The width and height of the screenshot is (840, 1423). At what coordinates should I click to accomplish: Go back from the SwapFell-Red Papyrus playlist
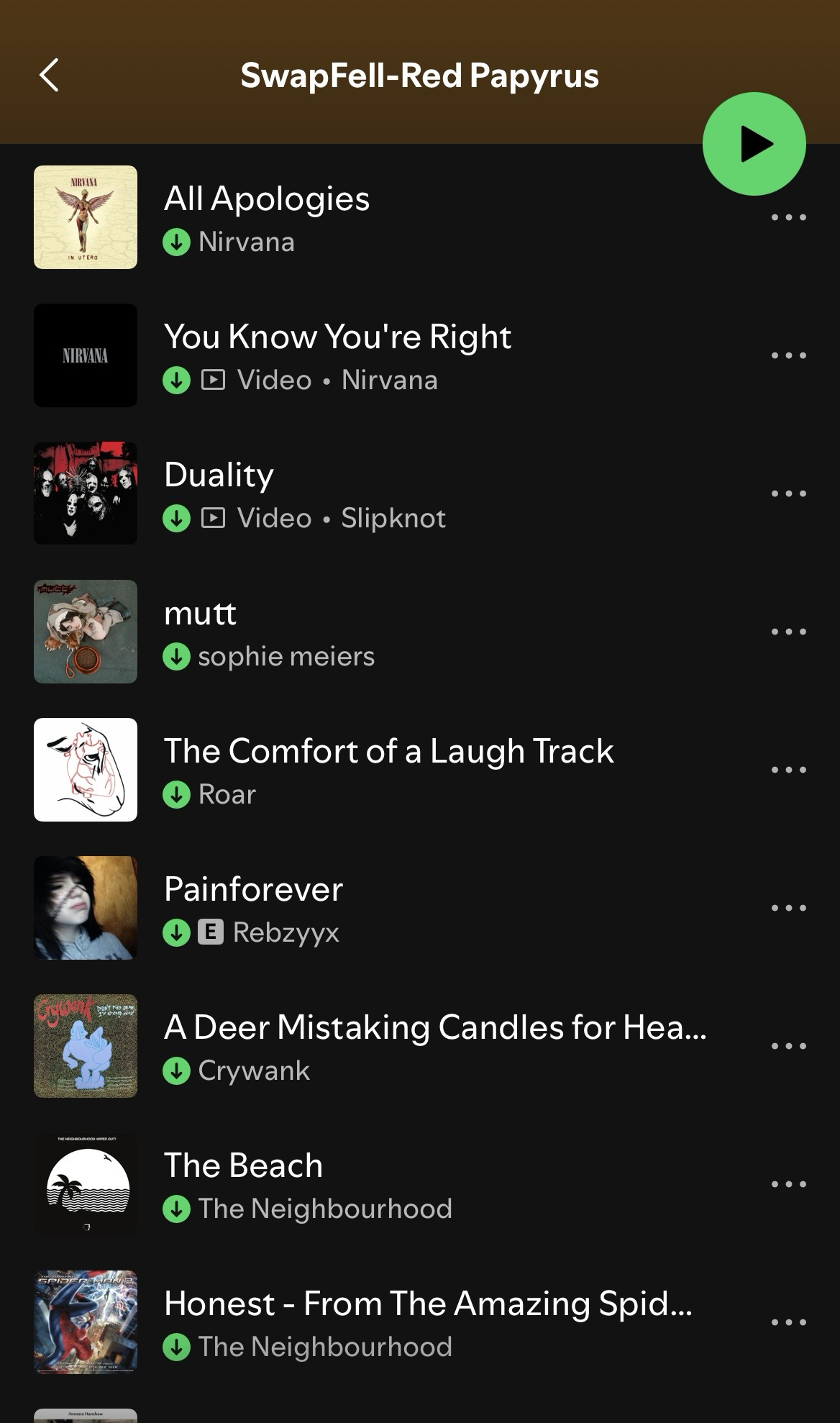coord(49,76)
